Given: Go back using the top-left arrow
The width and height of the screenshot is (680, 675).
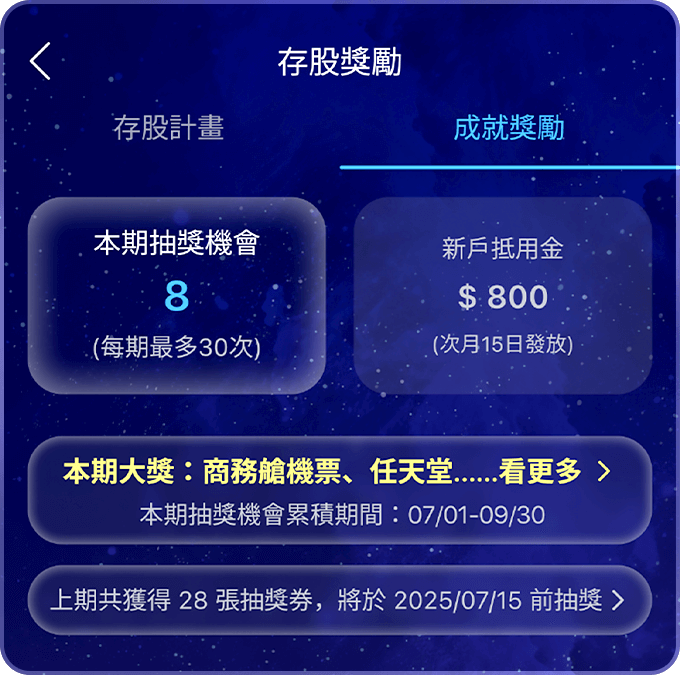Looking at the screenshot, I should [x=40, y=62].
